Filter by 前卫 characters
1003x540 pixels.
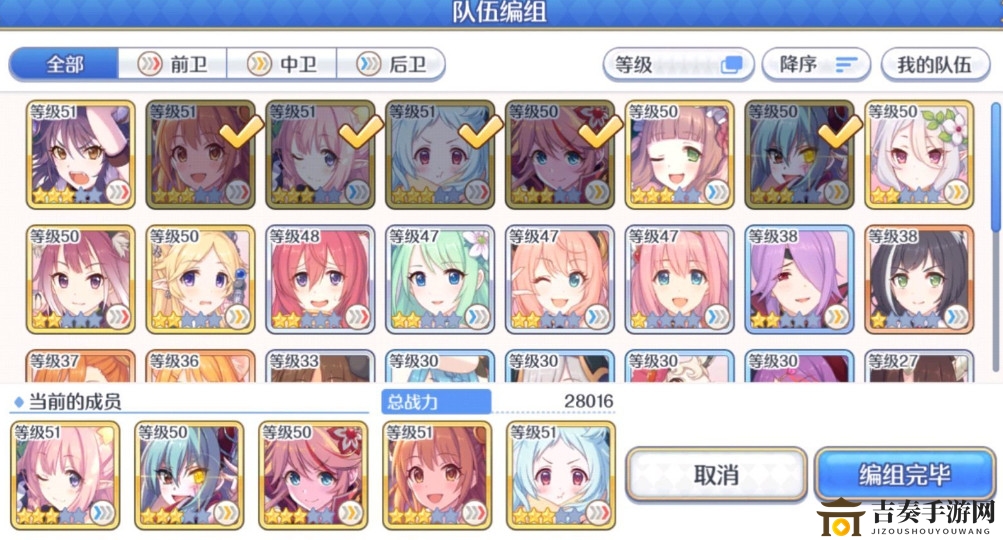(x=173, y=64)
